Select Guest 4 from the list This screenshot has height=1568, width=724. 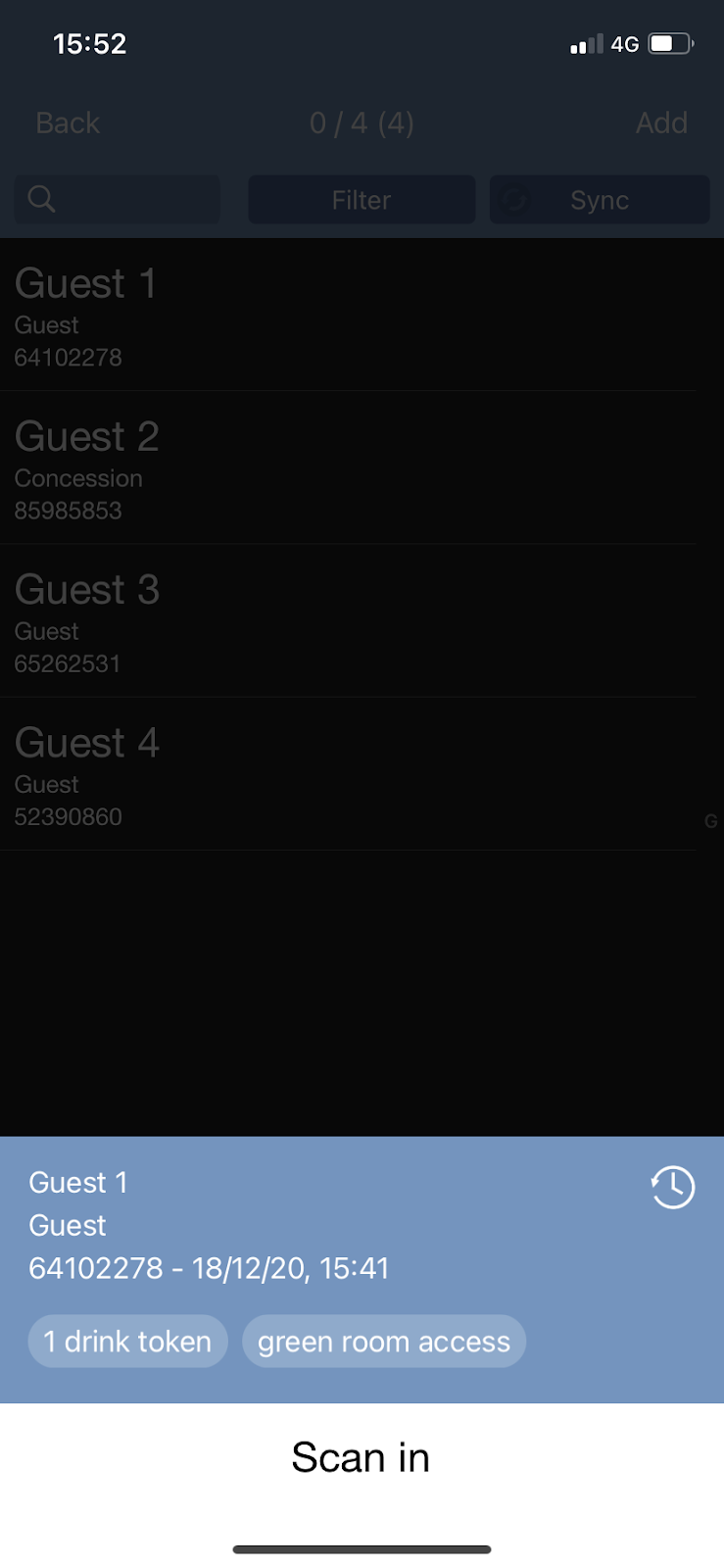(x=348, y=774)
